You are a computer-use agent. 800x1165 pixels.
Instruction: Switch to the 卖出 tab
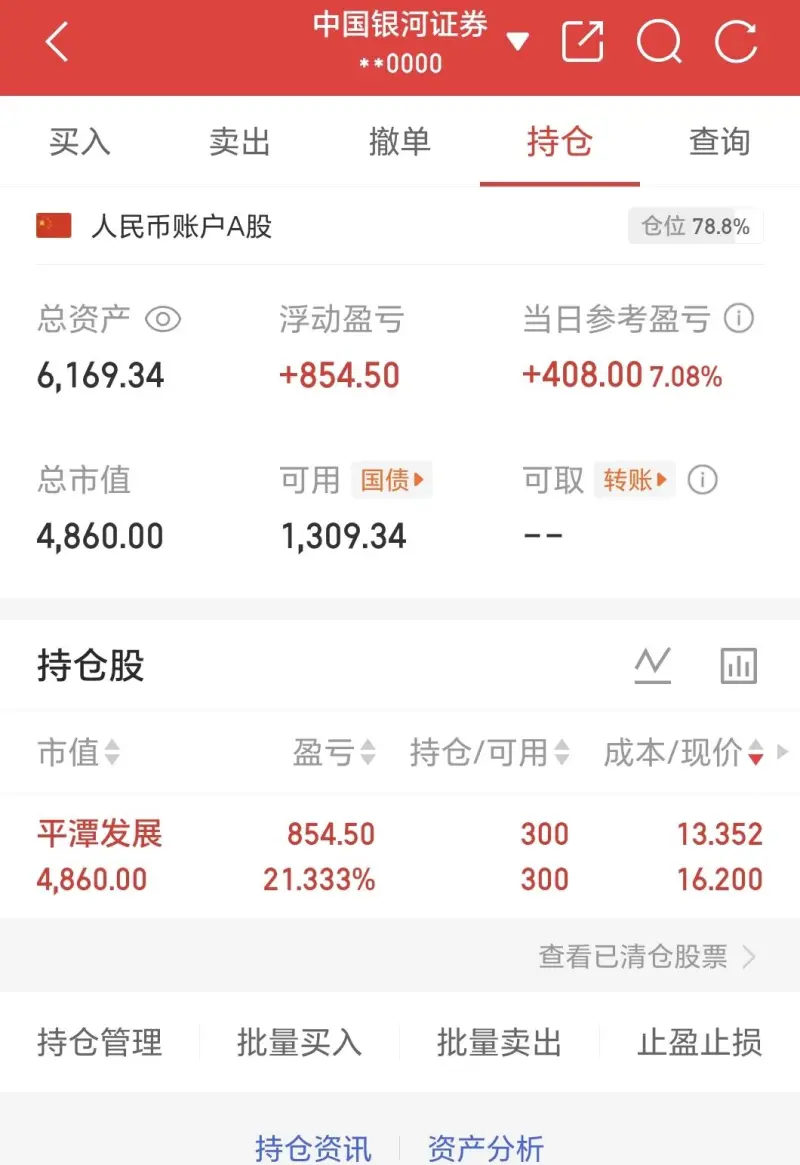pyautogui.click(x=240, y=142)
